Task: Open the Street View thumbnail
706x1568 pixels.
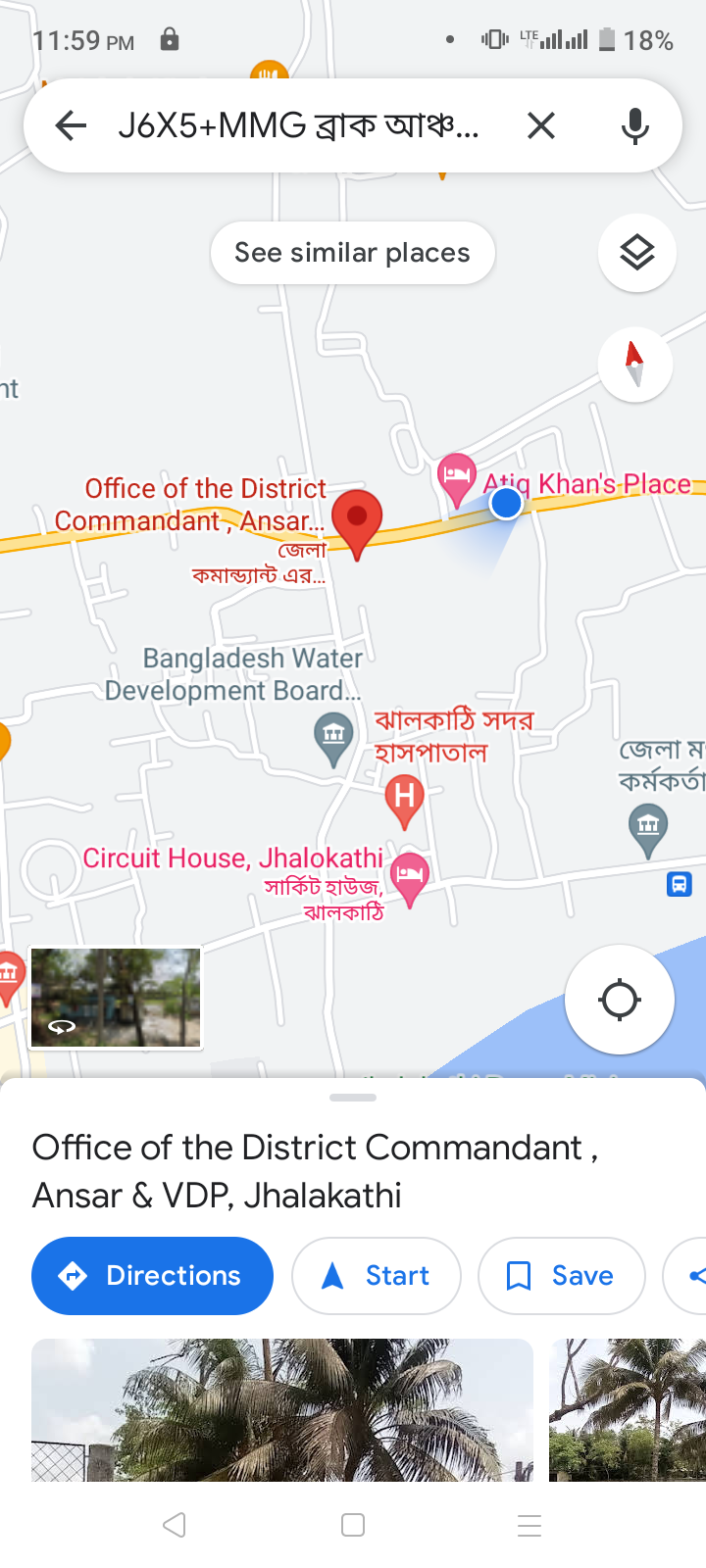Action: click(116, 998)
